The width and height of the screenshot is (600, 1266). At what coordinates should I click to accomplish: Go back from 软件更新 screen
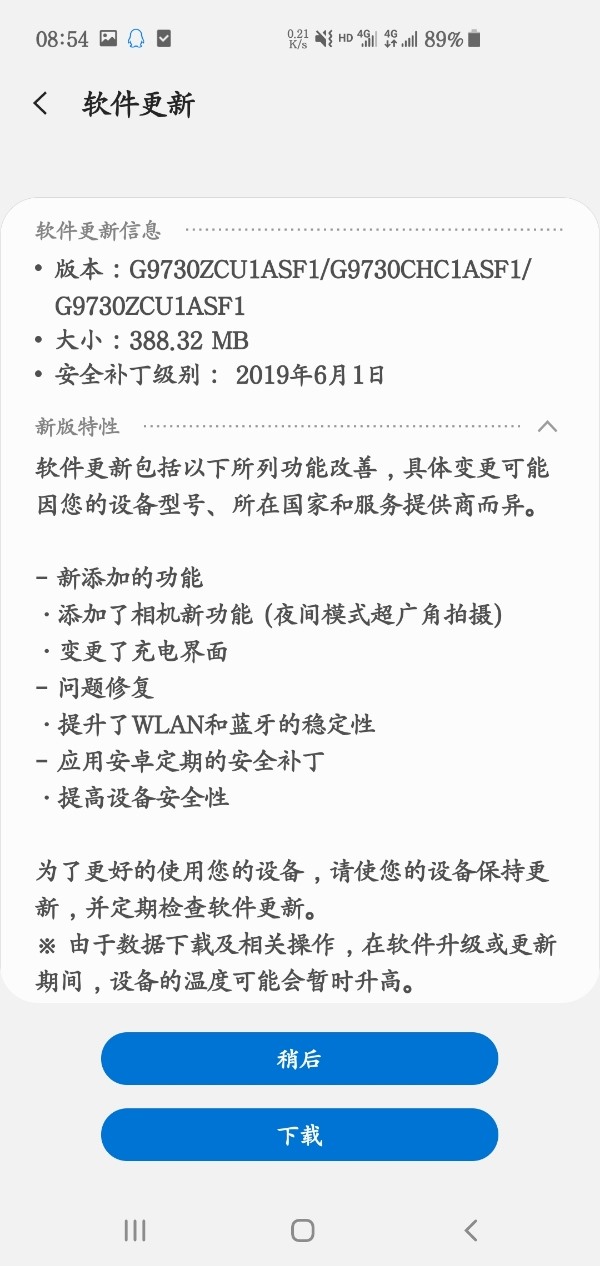[x=41, y=104]
